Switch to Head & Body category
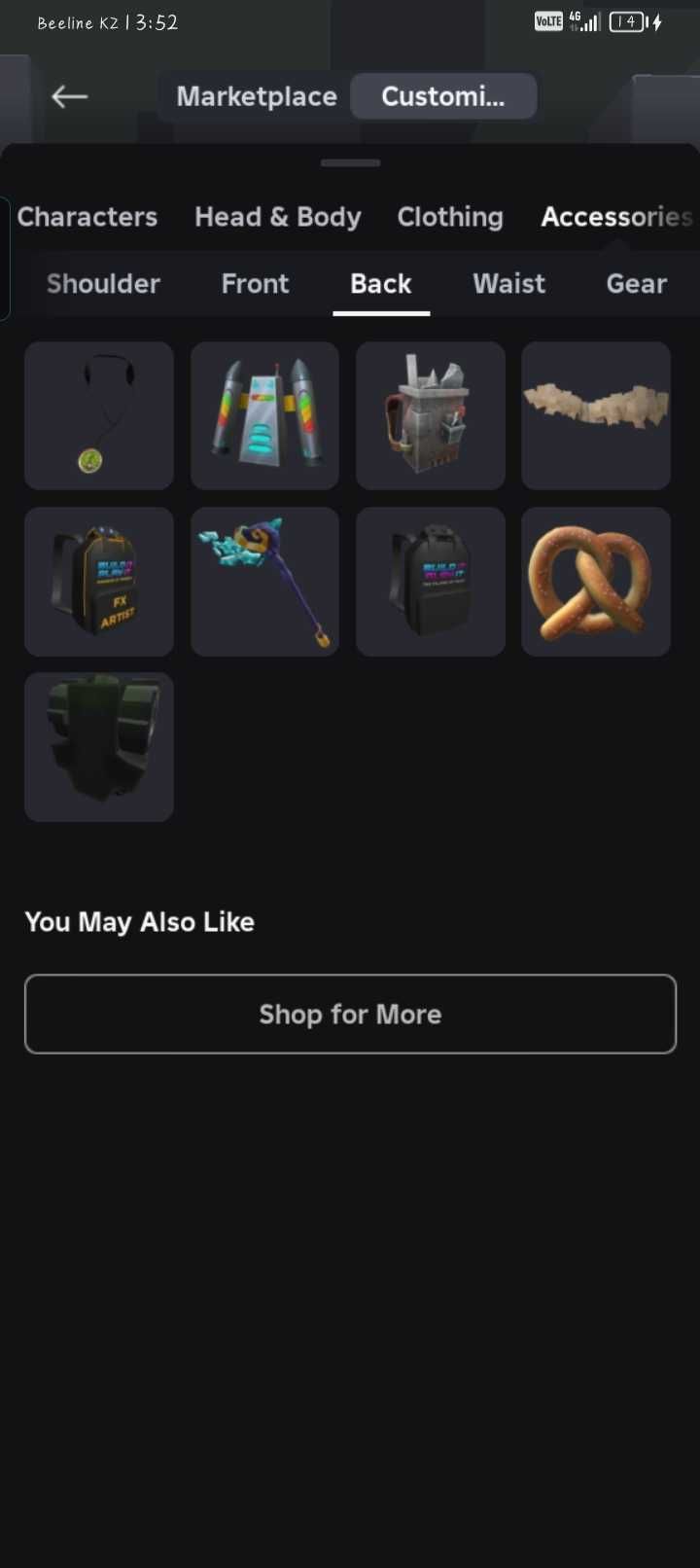This screenshot has width=700, height=1568. 277,217
